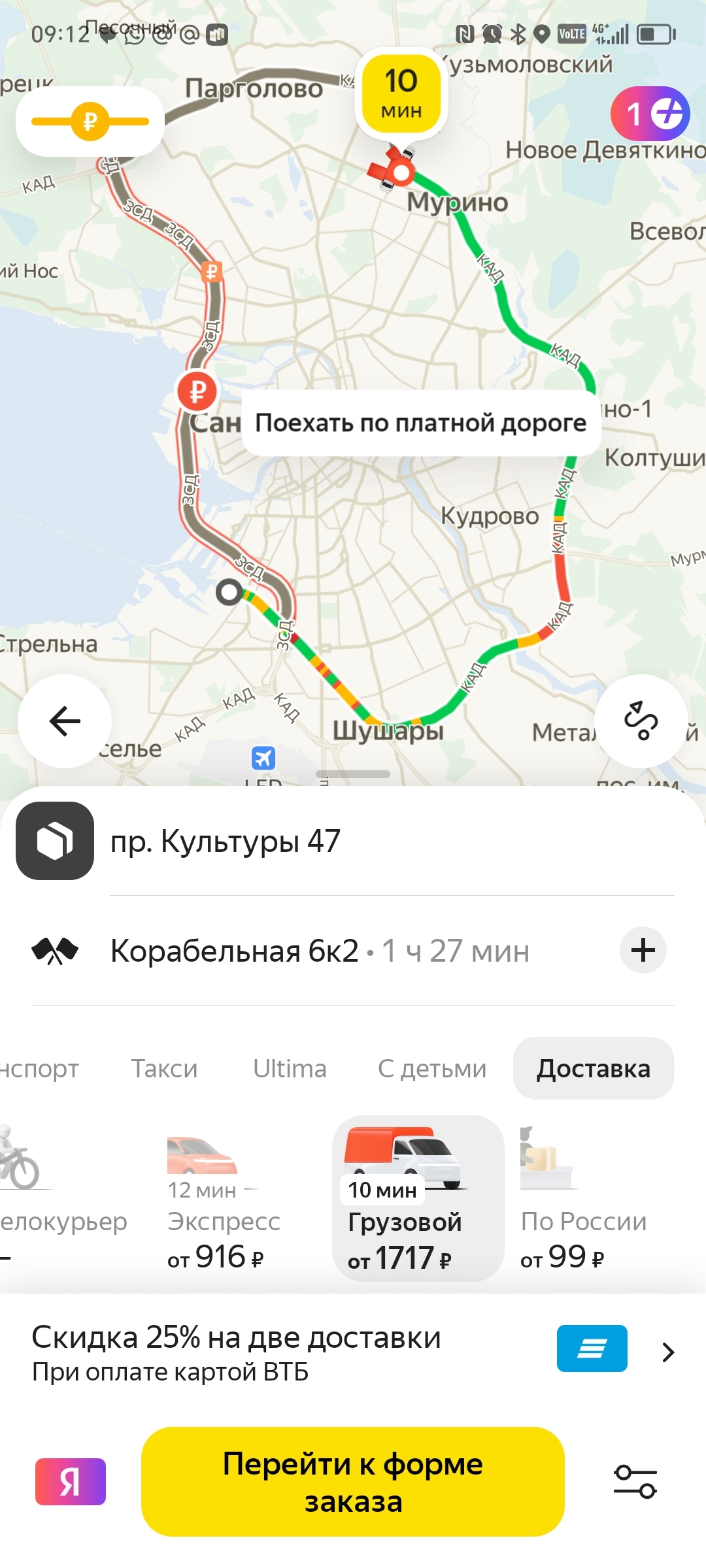Choose the По России delivery tariff
706x1568 pixels.
point(582,1199)
